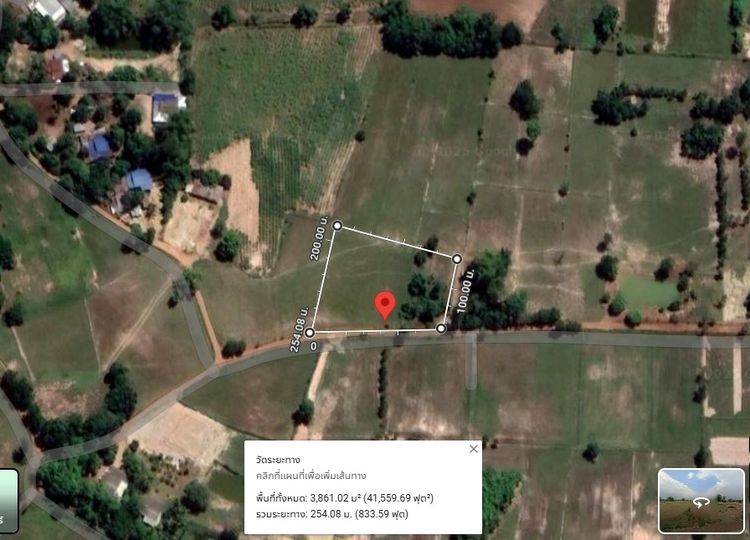Open the Street View thumbnail
The width and height of the screenshot is (750, 540).
[701, 500]
